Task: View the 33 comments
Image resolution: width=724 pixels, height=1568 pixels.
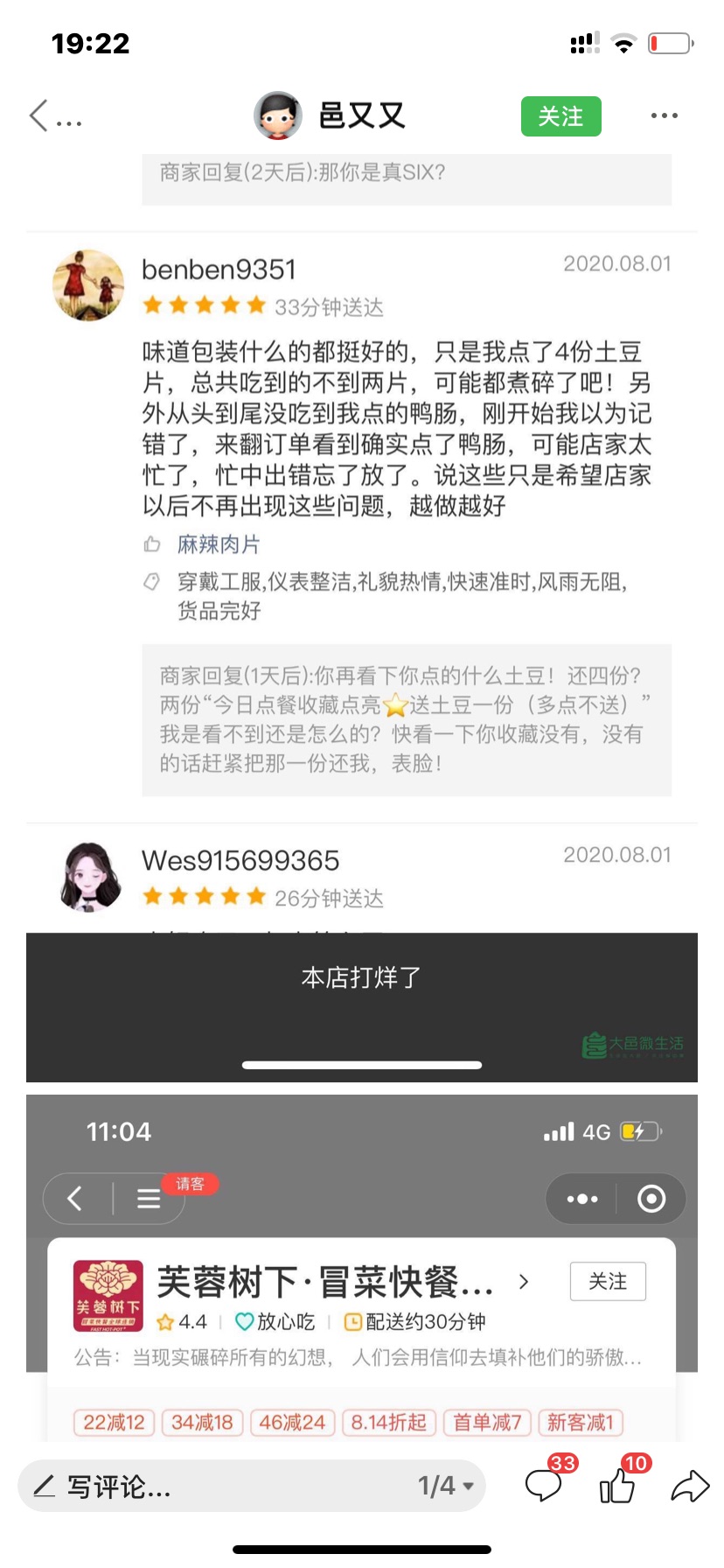Action: coord(544,1486)
